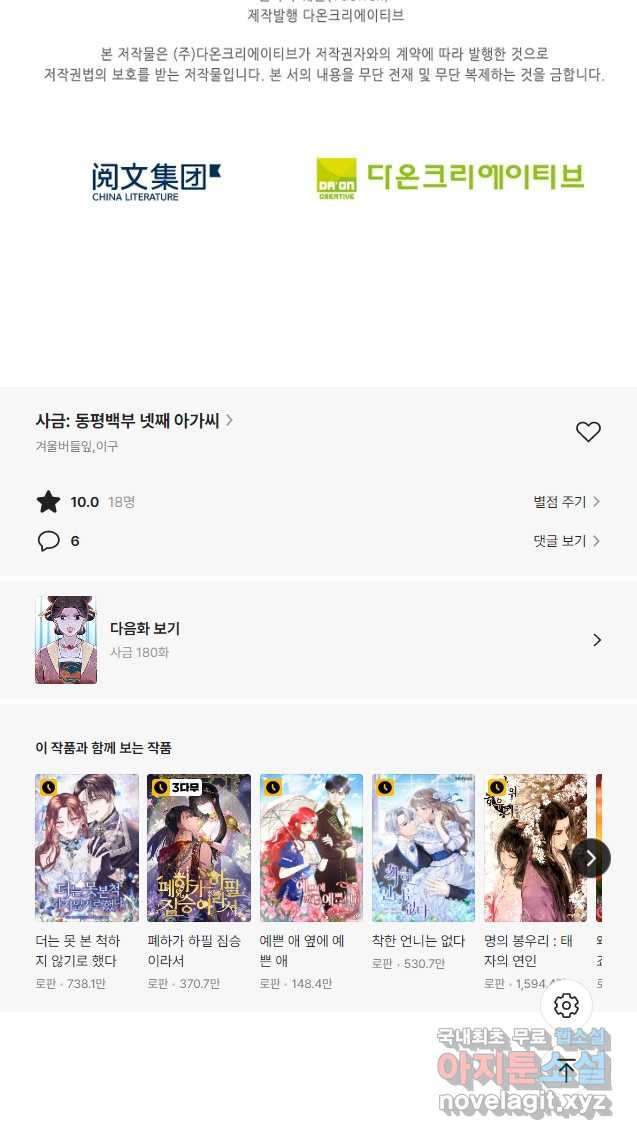The height and width of the screenshot is (1140, 637).
Task: Open the viewer settings gear
Action: coord(566,1005)
